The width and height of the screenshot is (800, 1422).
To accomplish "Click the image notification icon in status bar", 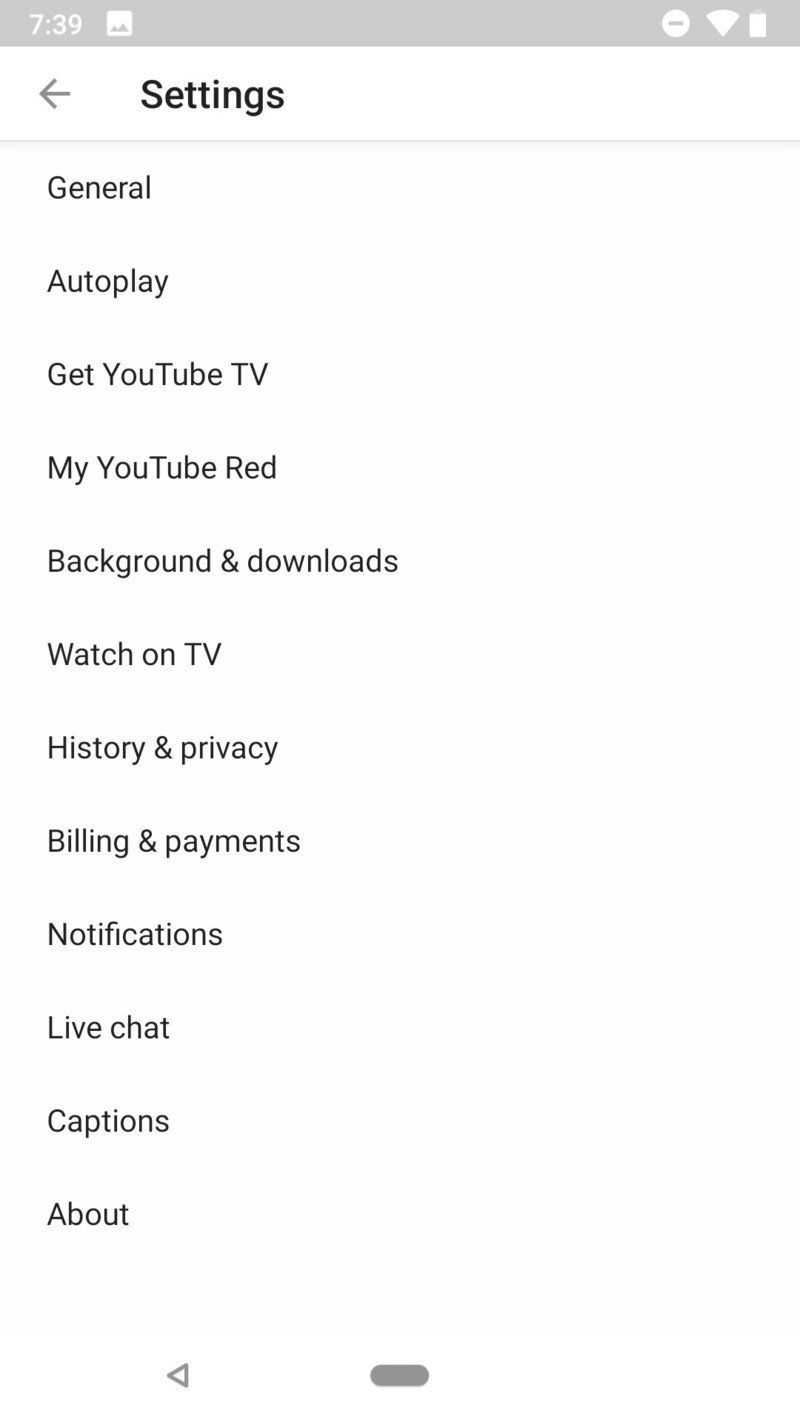I will coord(122,23).
